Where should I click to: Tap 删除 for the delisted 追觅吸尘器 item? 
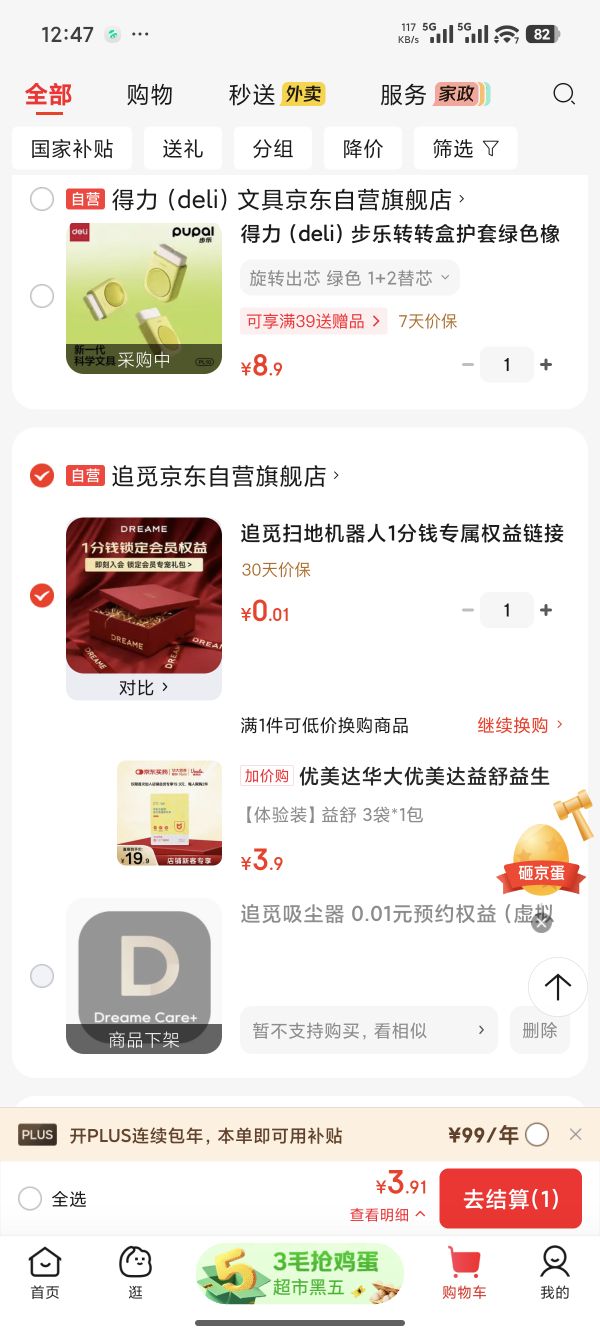(540, 1030)
